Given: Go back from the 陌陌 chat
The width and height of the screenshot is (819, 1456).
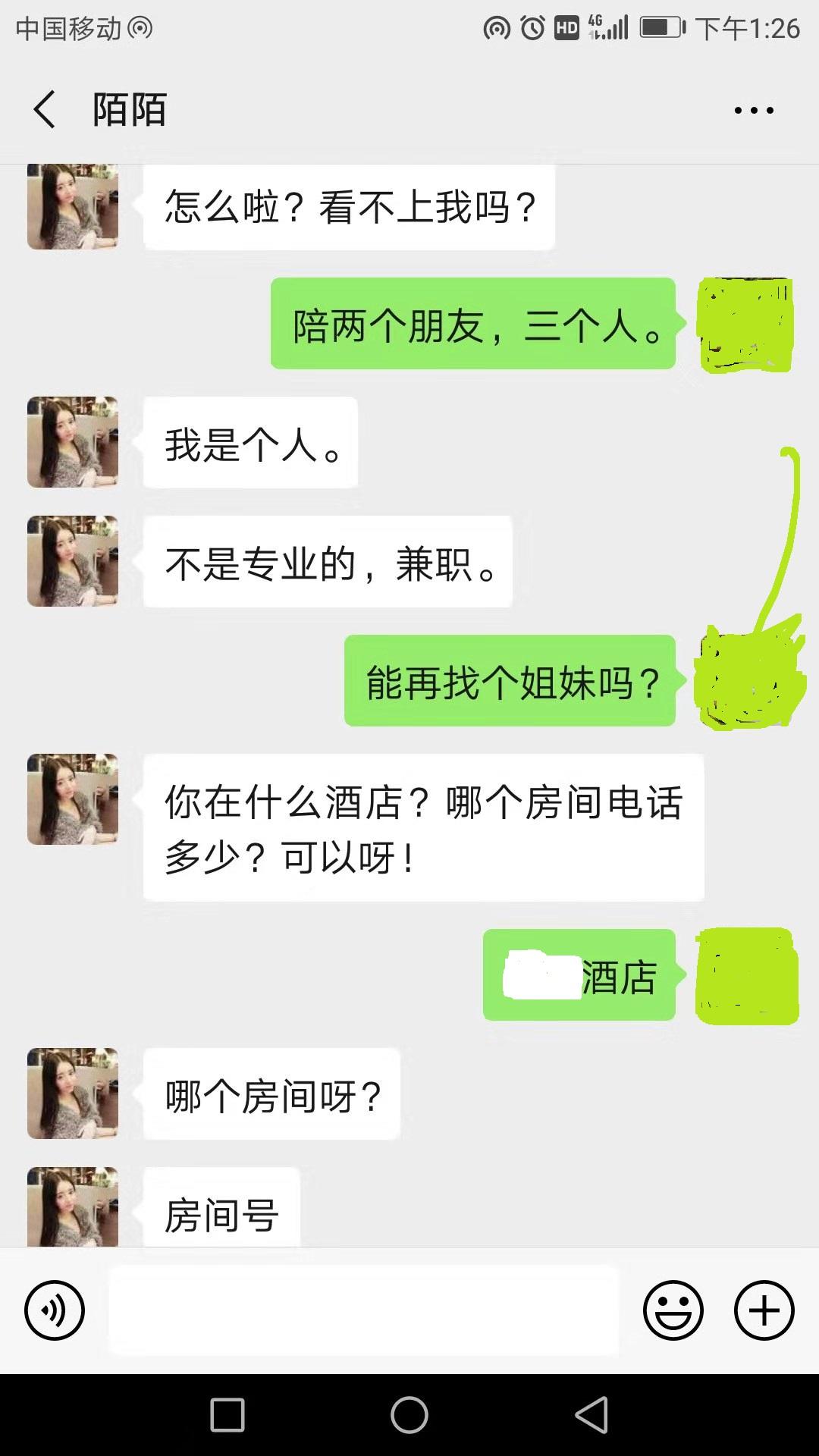Looking at the screenshot, I should coord(44,110).
